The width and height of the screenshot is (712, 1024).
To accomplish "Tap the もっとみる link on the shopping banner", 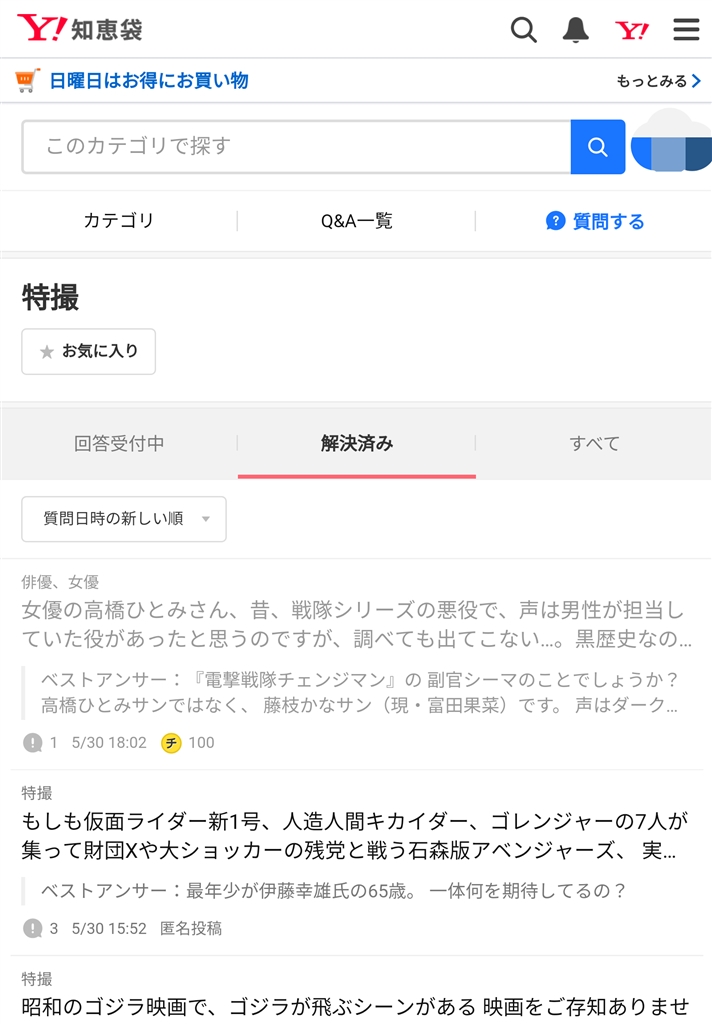I will [x=658, y=81].
